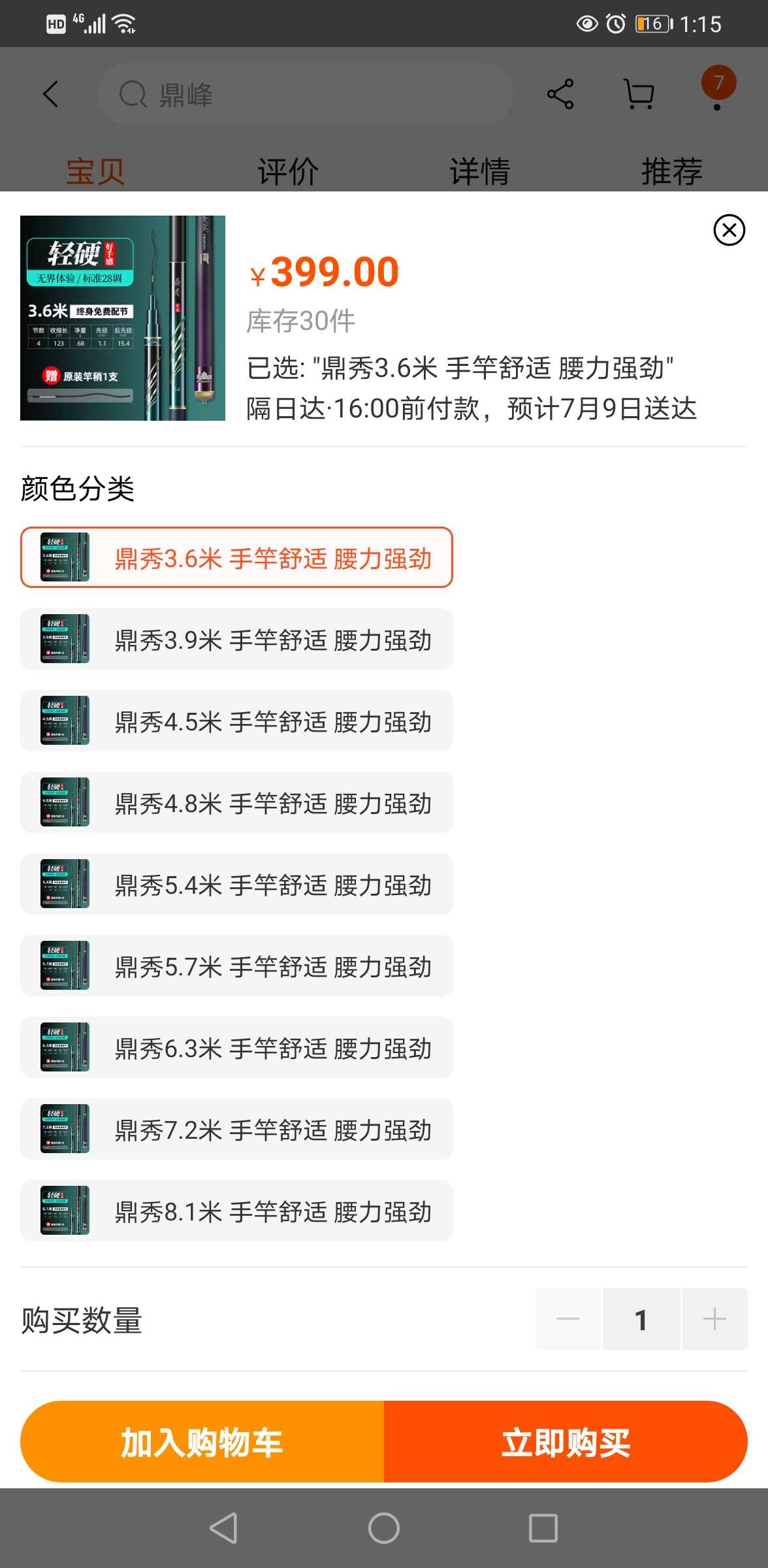768x1568 pixels.
Task: Tap 加入购物车 to add to cart
Action: tap(202, 1442)
